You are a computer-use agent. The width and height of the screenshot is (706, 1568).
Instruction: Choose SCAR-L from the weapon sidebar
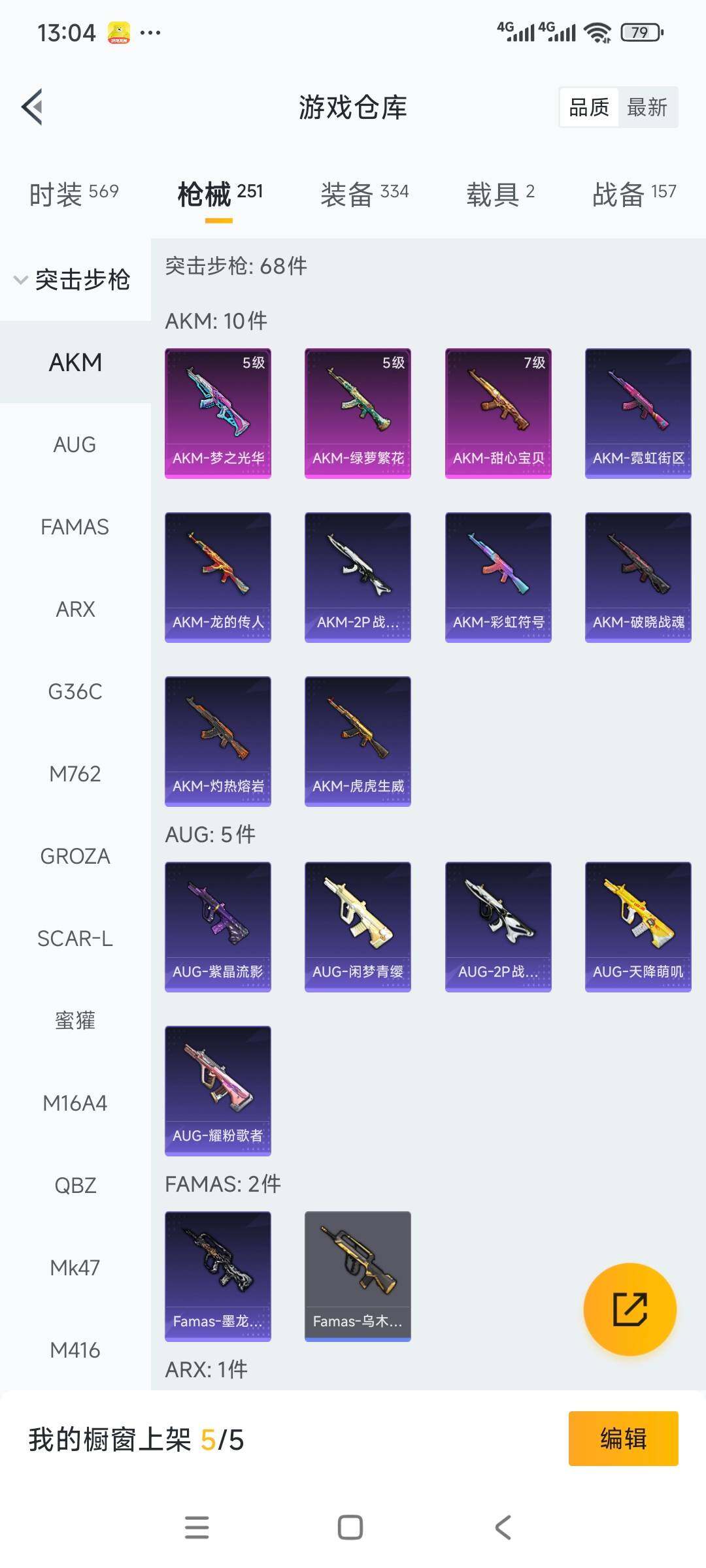click(75, 939)
